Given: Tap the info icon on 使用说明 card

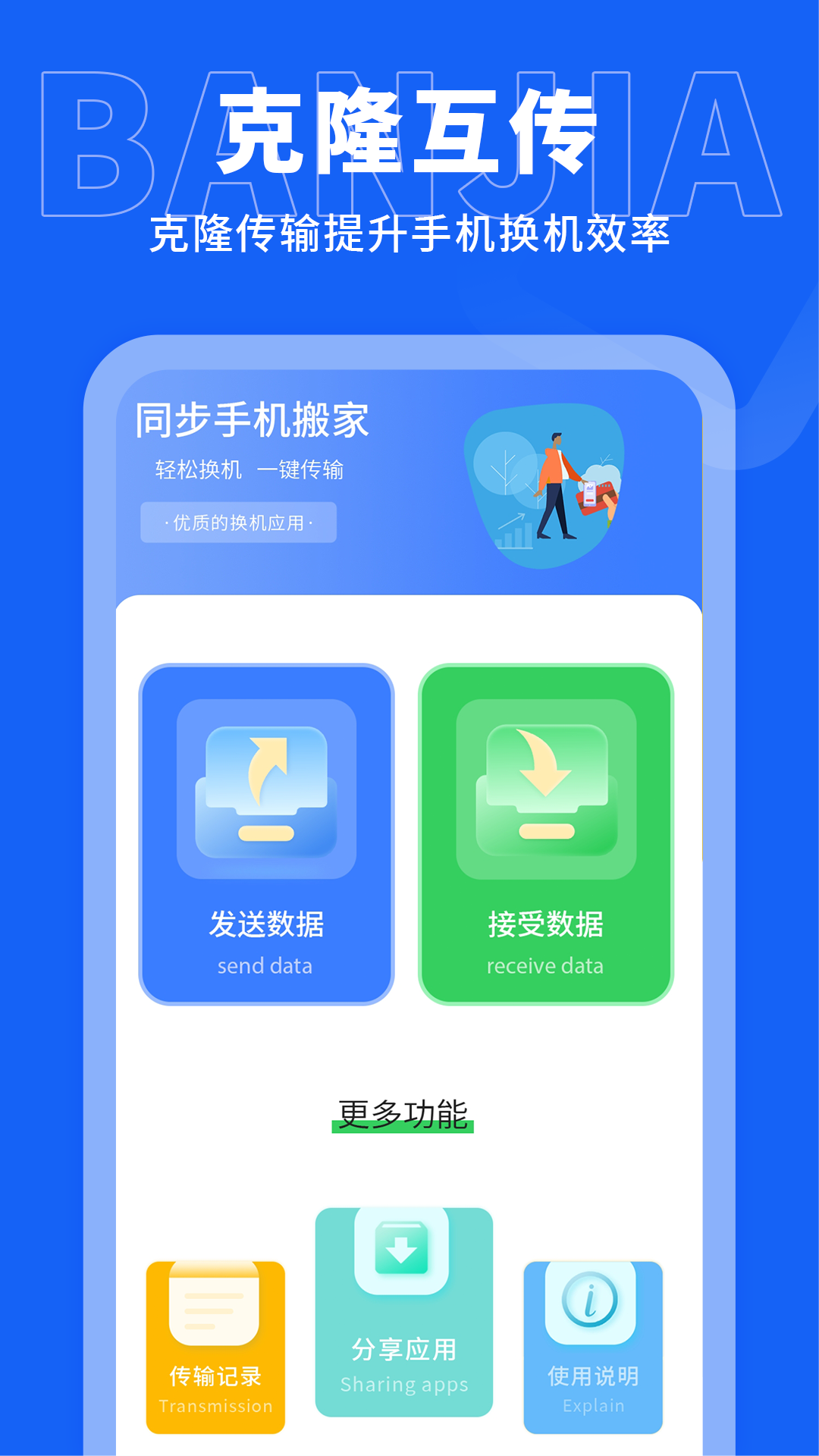Looking at the screenshot, I should (592, 1299).
